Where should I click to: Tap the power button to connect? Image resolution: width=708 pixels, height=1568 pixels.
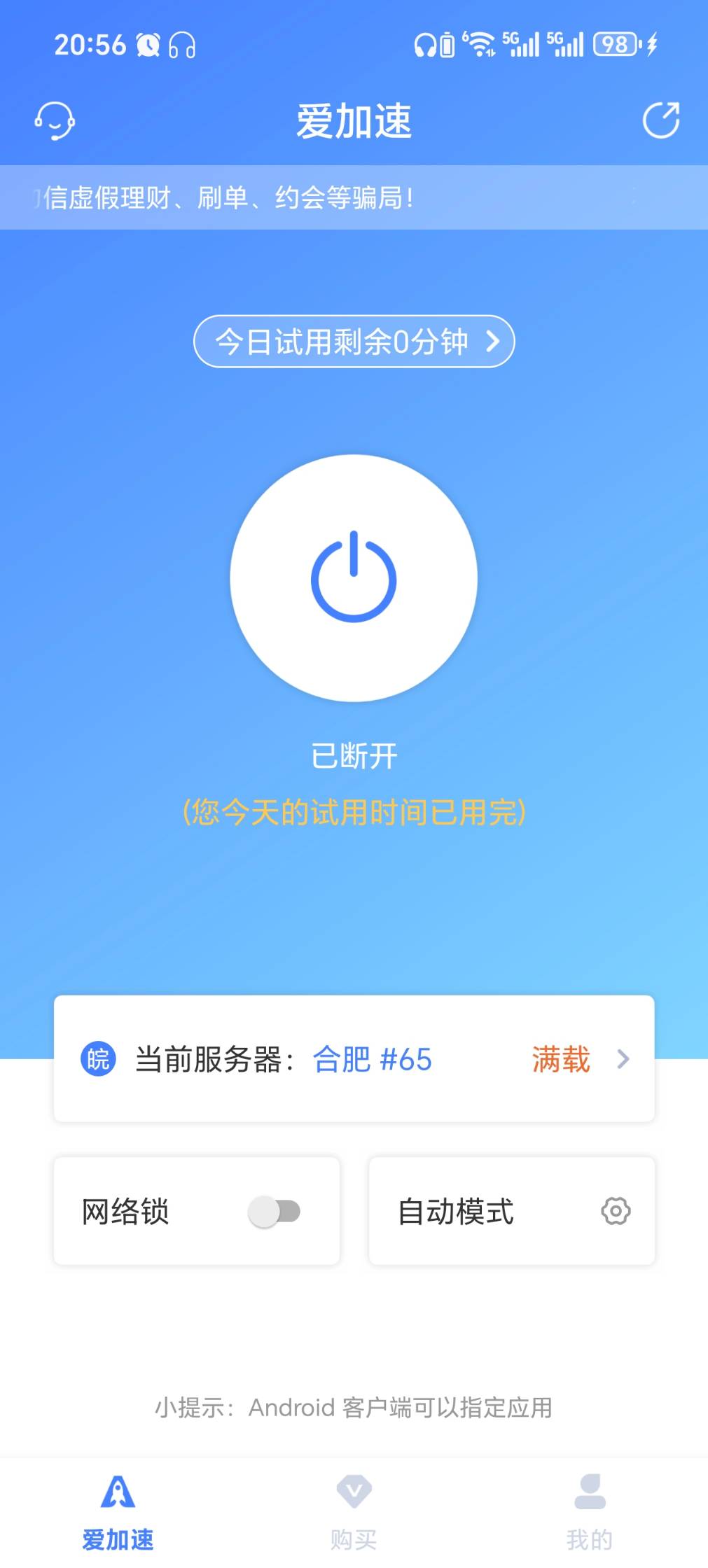(354, 578)
